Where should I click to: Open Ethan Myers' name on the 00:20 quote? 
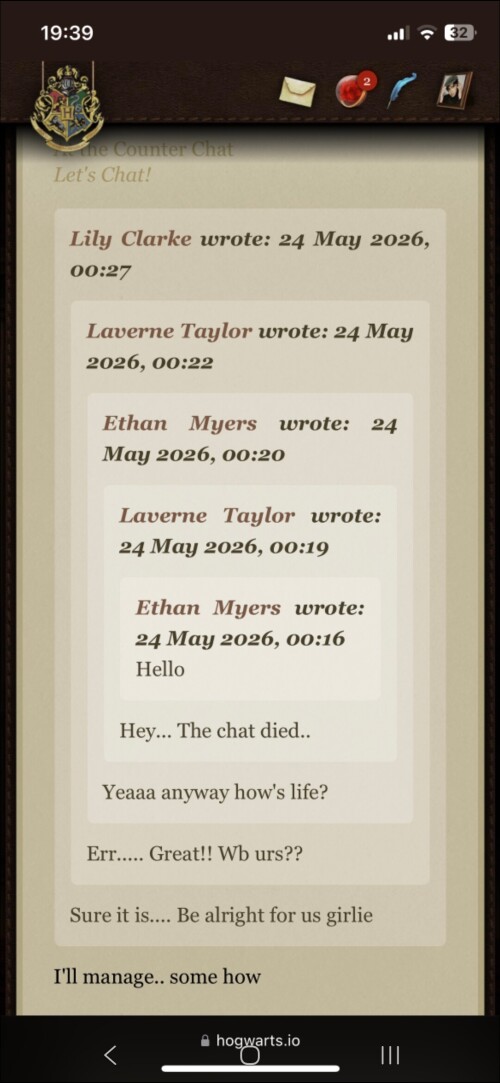180,423
